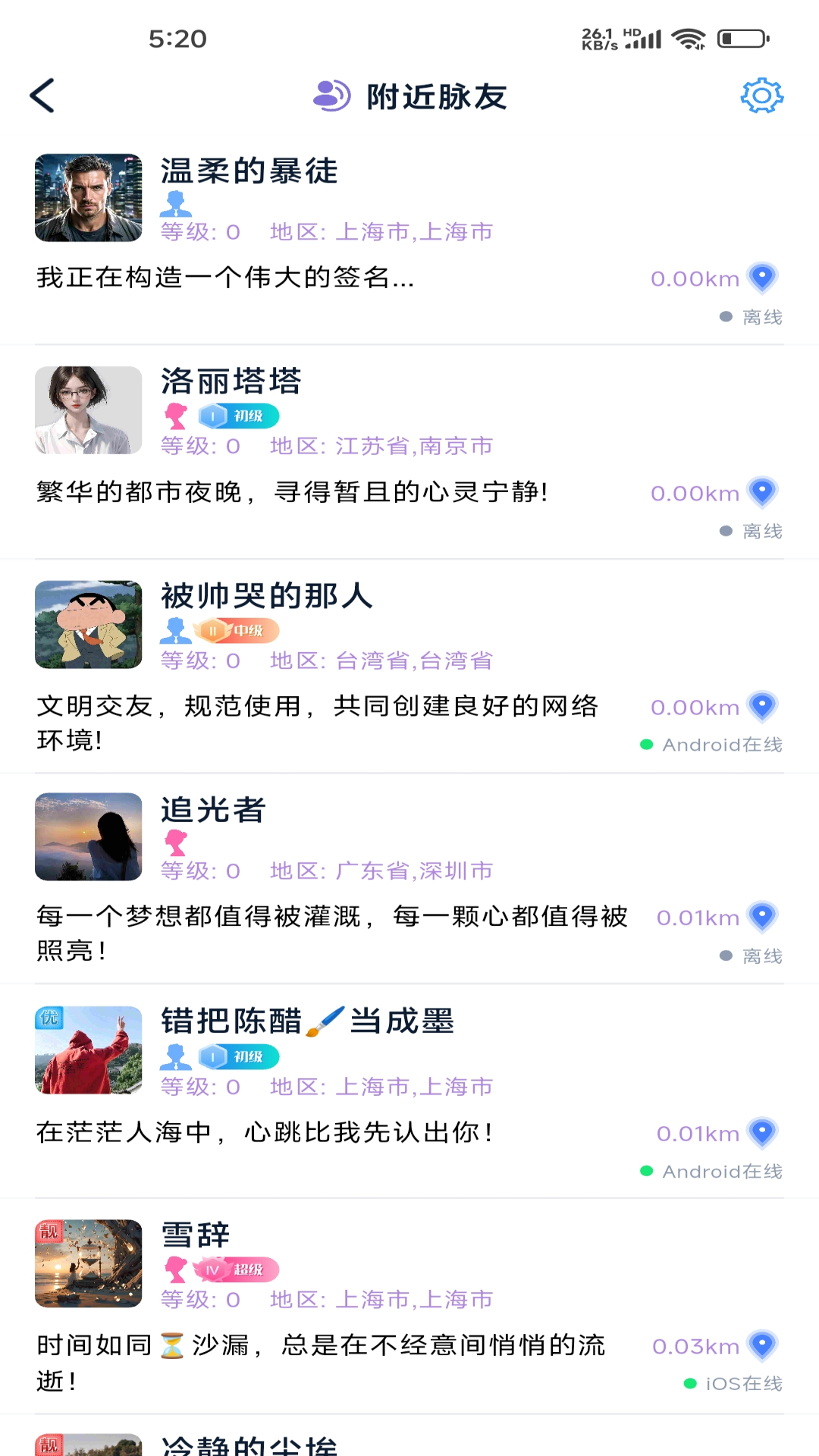This screenshot has width=819, height=1456.
Task: Open the settings gear on 附近脉友 page
Action: pos(761,96)
